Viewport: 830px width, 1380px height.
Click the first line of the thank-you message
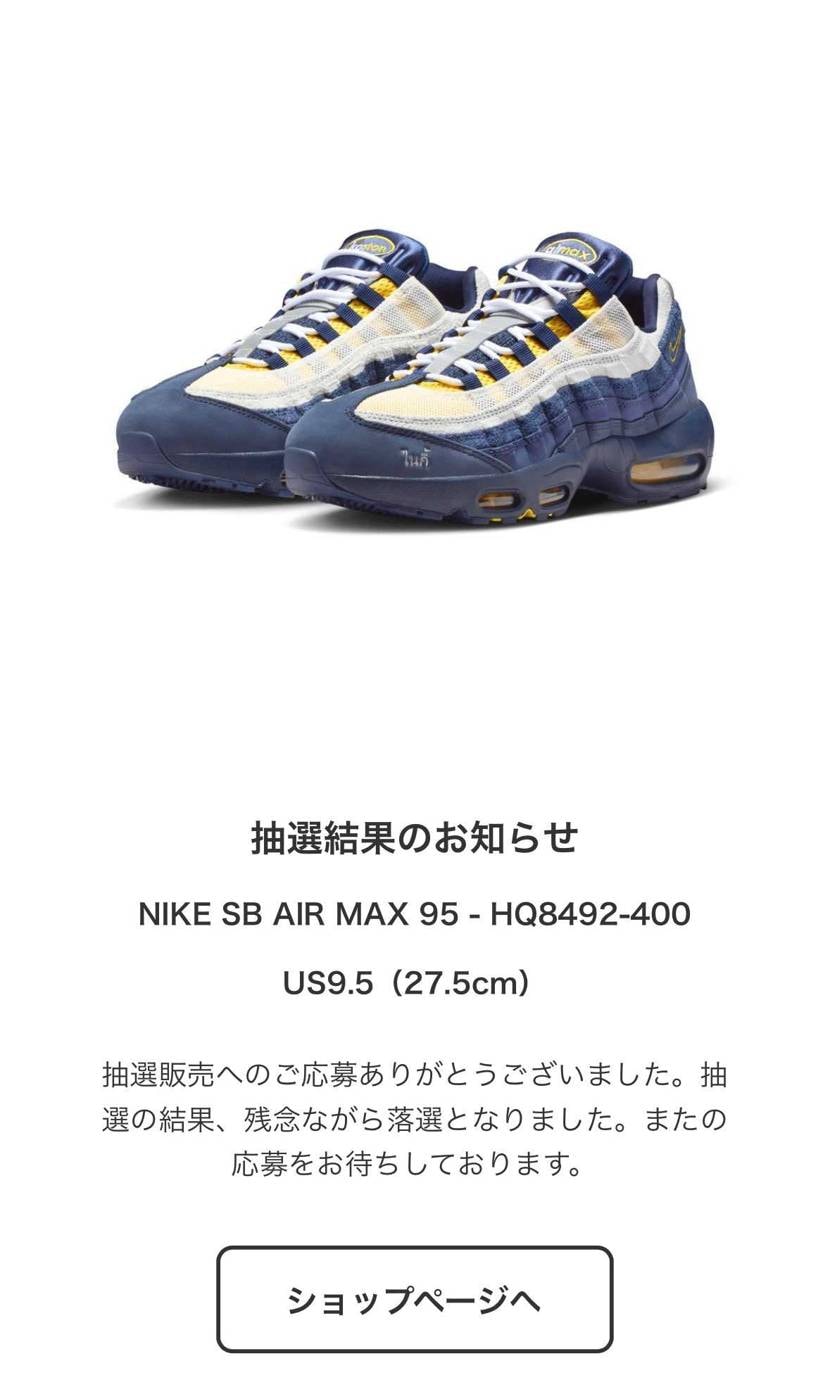pyautogui.click(x=414, y=1076)
